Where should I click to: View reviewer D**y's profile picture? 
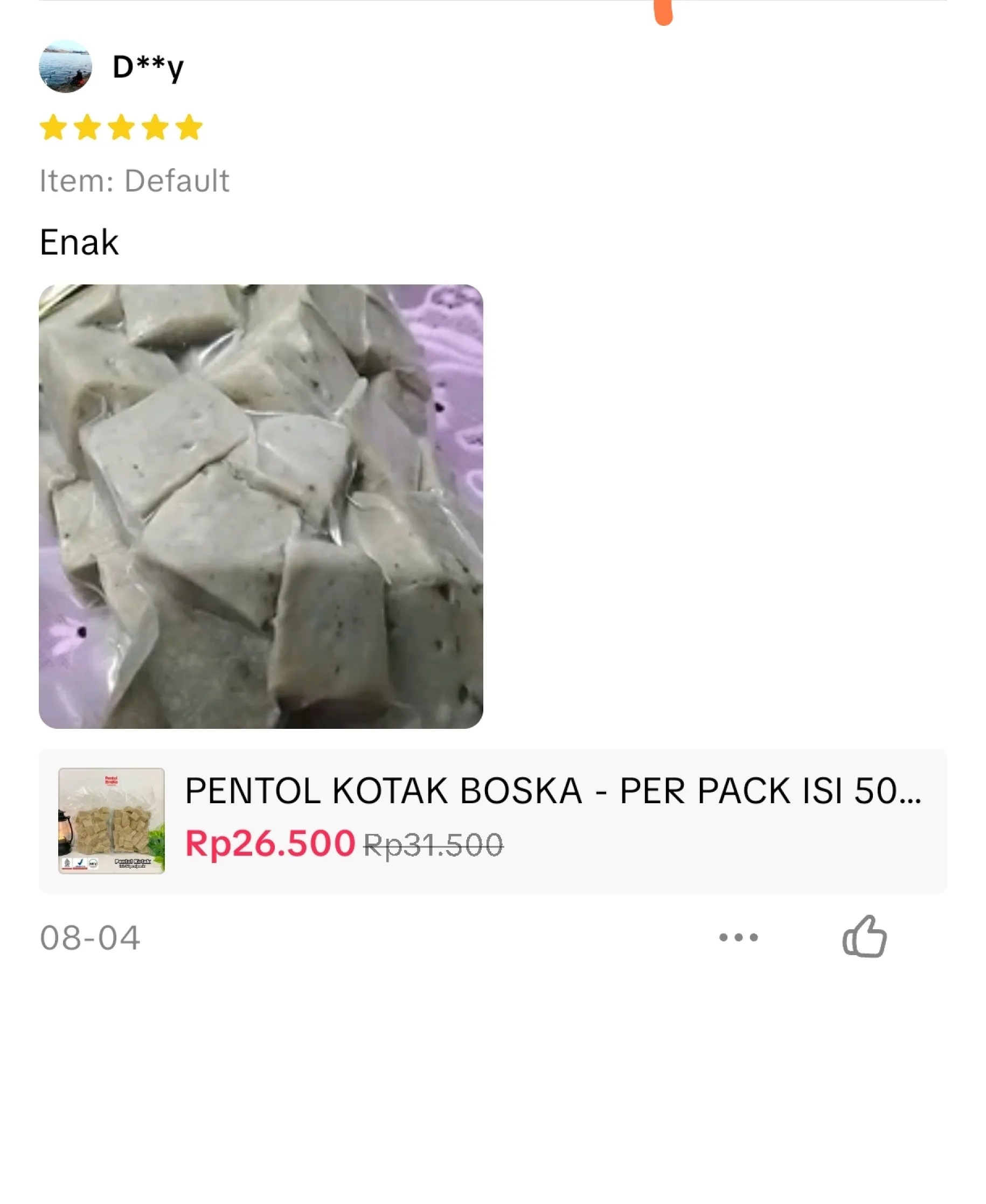(x=65, y=66)
